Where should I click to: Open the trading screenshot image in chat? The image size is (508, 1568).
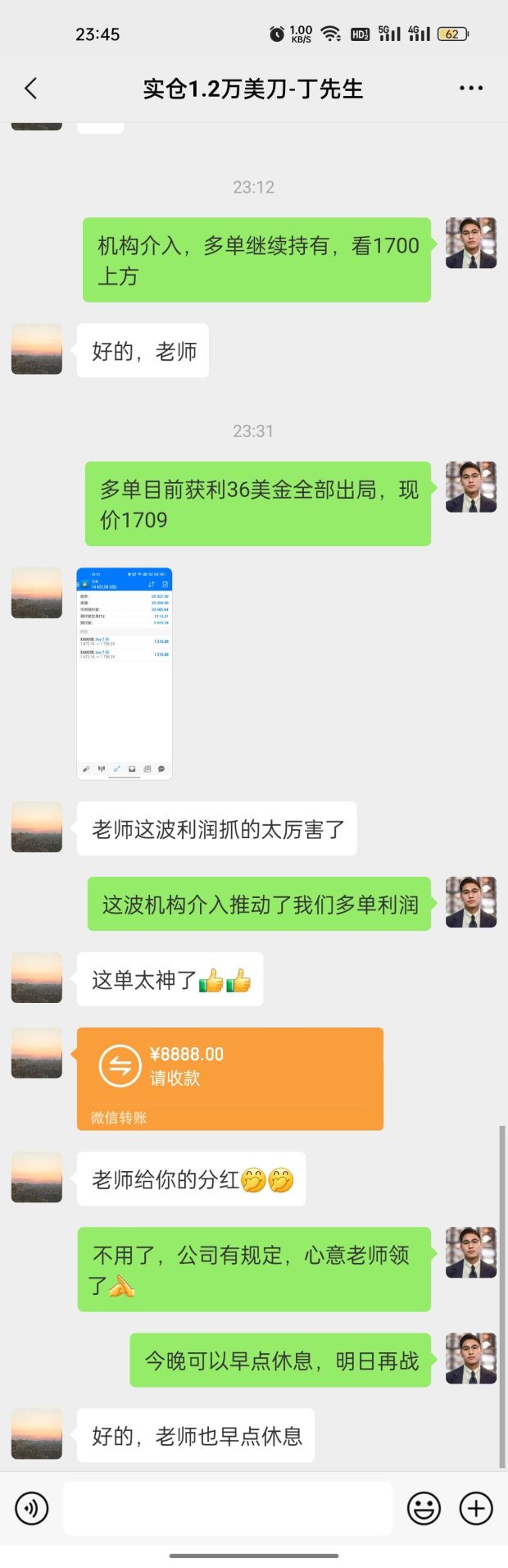[125, 672]
